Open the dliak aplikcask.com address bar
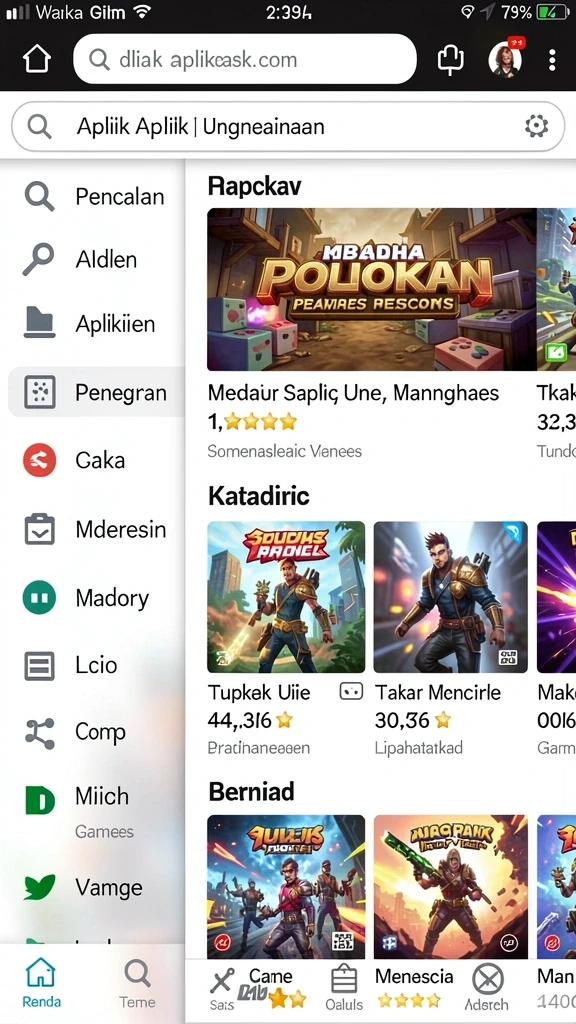The image size is (576, 1024). (x=245, y=59)
